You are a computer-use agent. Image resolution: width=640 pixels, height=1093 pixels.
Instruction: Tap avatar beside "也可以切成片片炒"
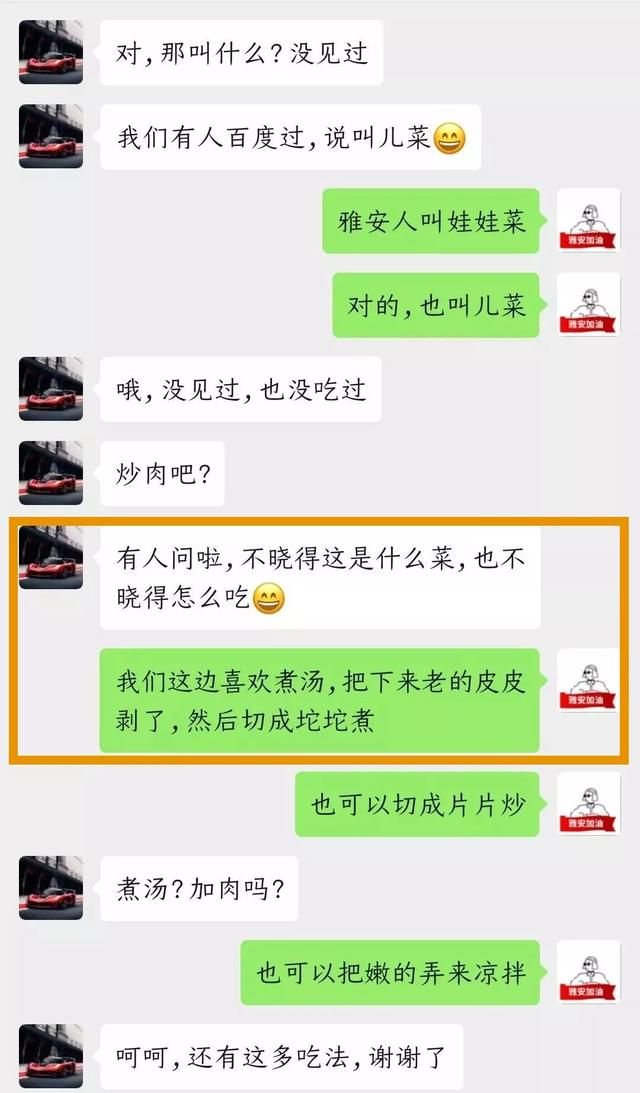(588, 804)
